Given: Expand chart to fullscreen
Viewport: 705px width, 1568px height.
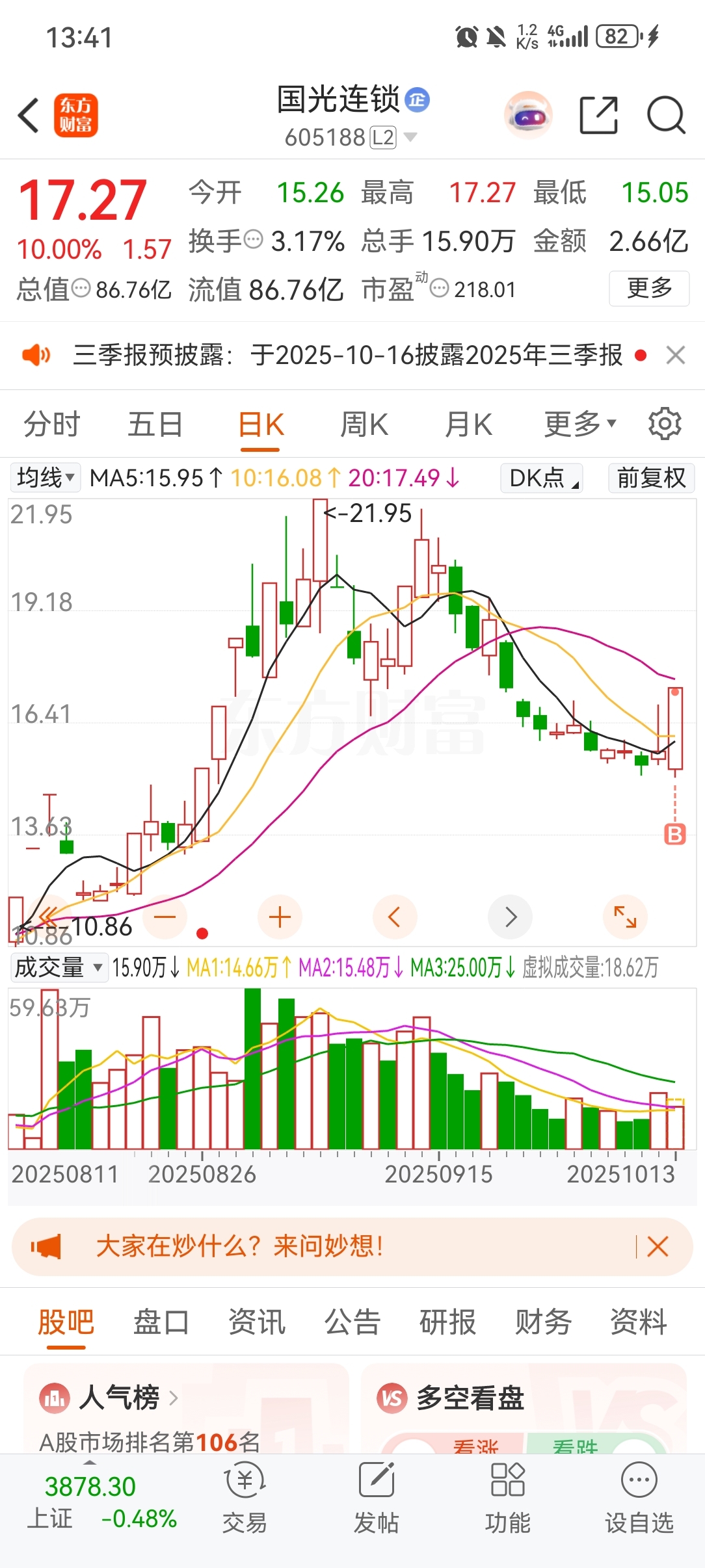Looking at the screenshot, I should (625, 917).
